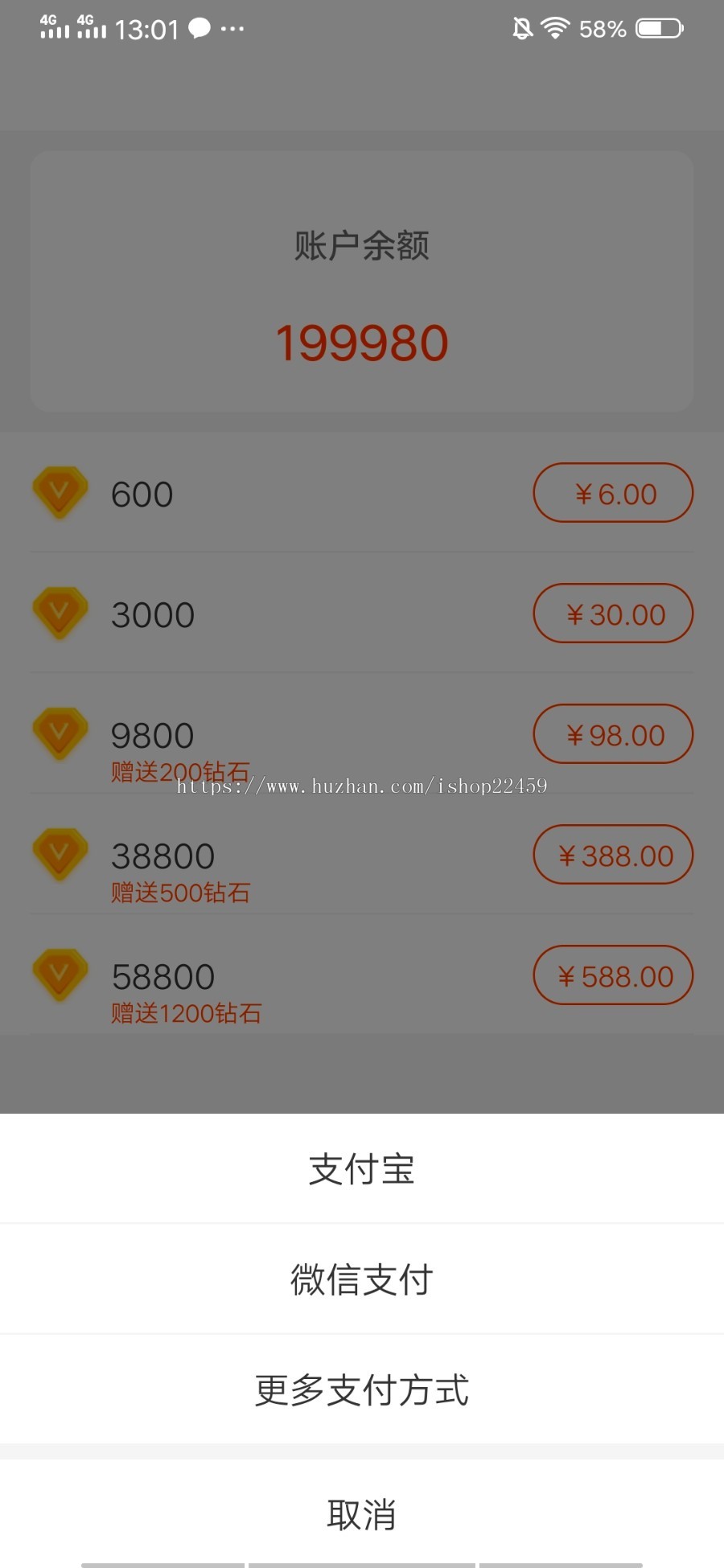Select the ¥30.00 purchase option
The image size is (724, 1568).
(613, 614)
